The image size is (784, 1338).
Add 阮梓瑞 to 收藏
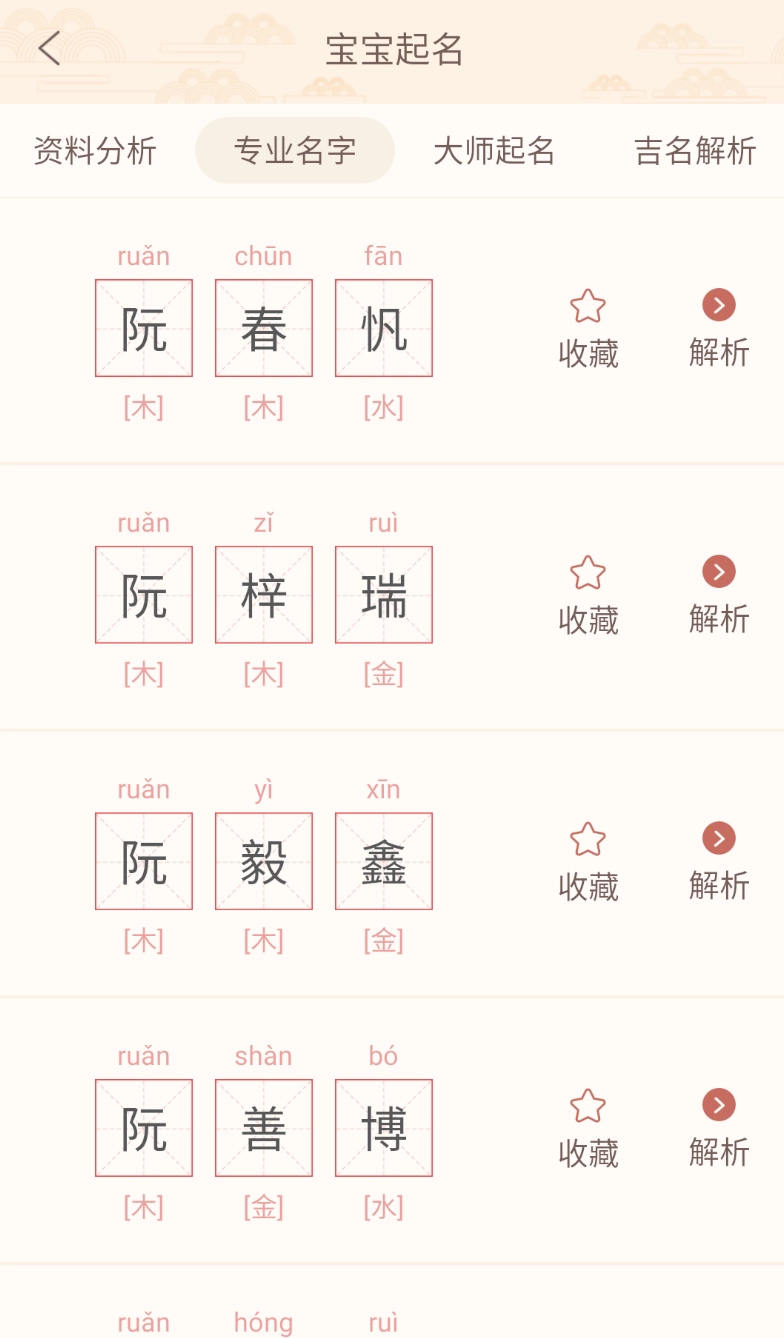pos(588,594)
